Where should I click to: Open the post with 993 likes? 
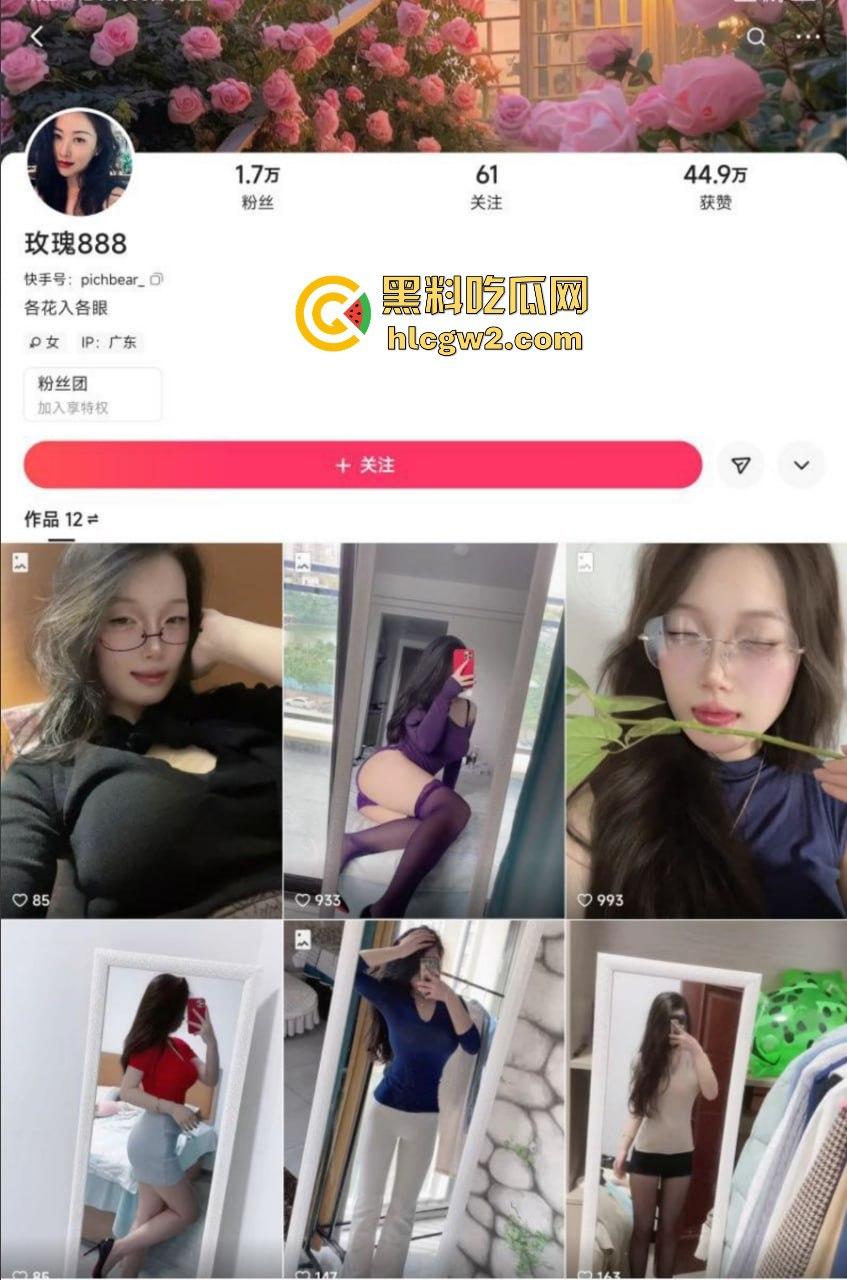tap(706, 730)
